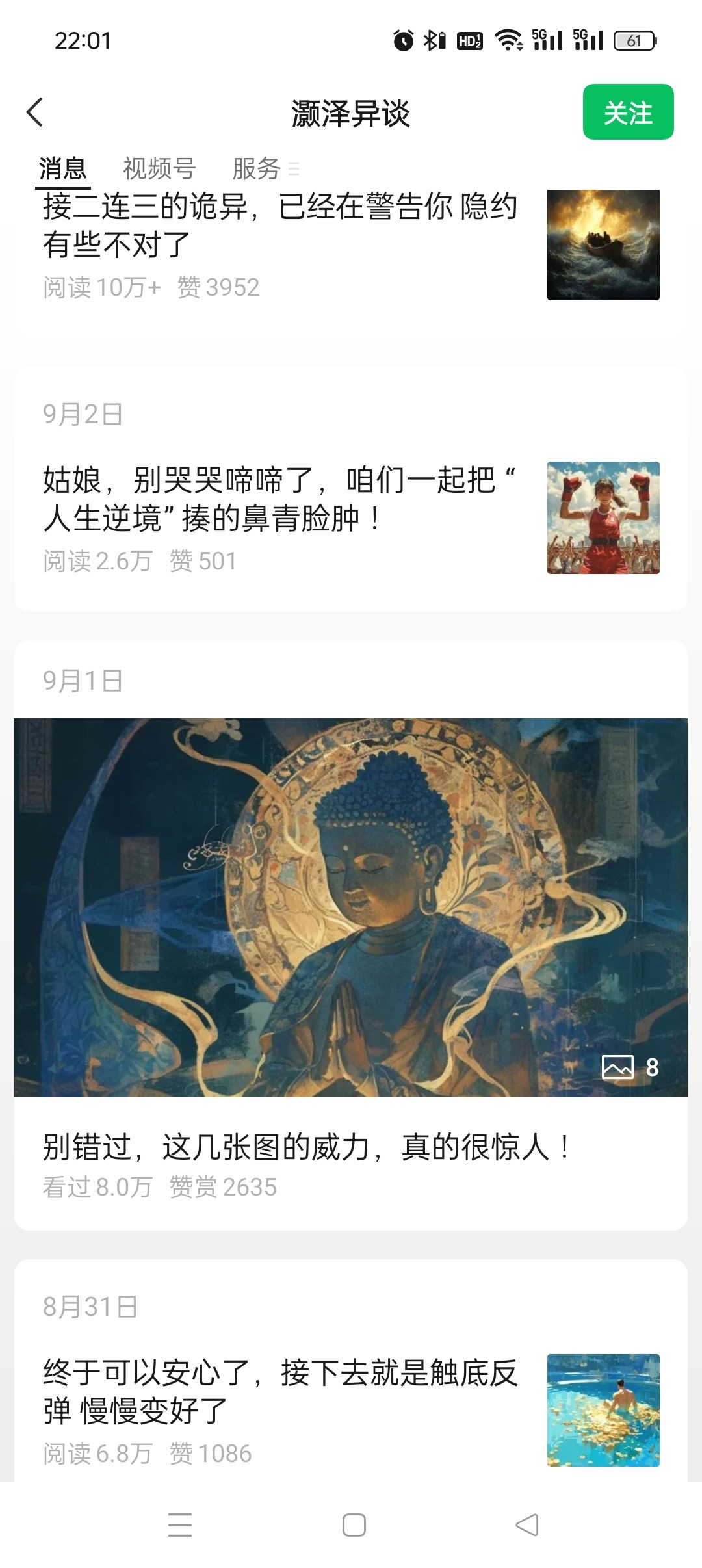Follow the 灏泽异谈 account
Viewport: 702px width, 1568px height.
tap(627, 112)
